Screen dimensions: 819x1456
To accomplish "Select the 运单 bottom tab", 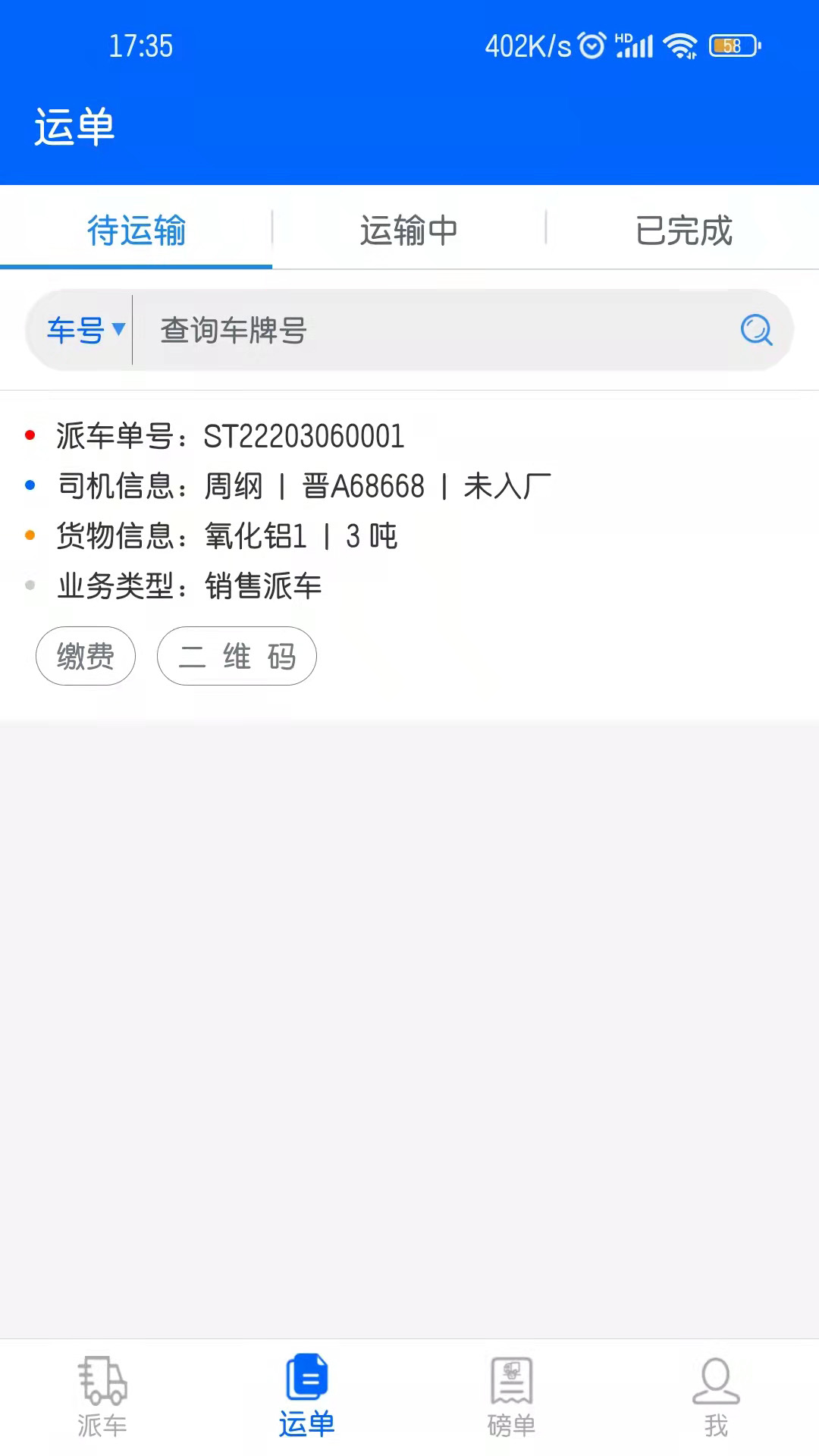I will tap(307, 1397).
